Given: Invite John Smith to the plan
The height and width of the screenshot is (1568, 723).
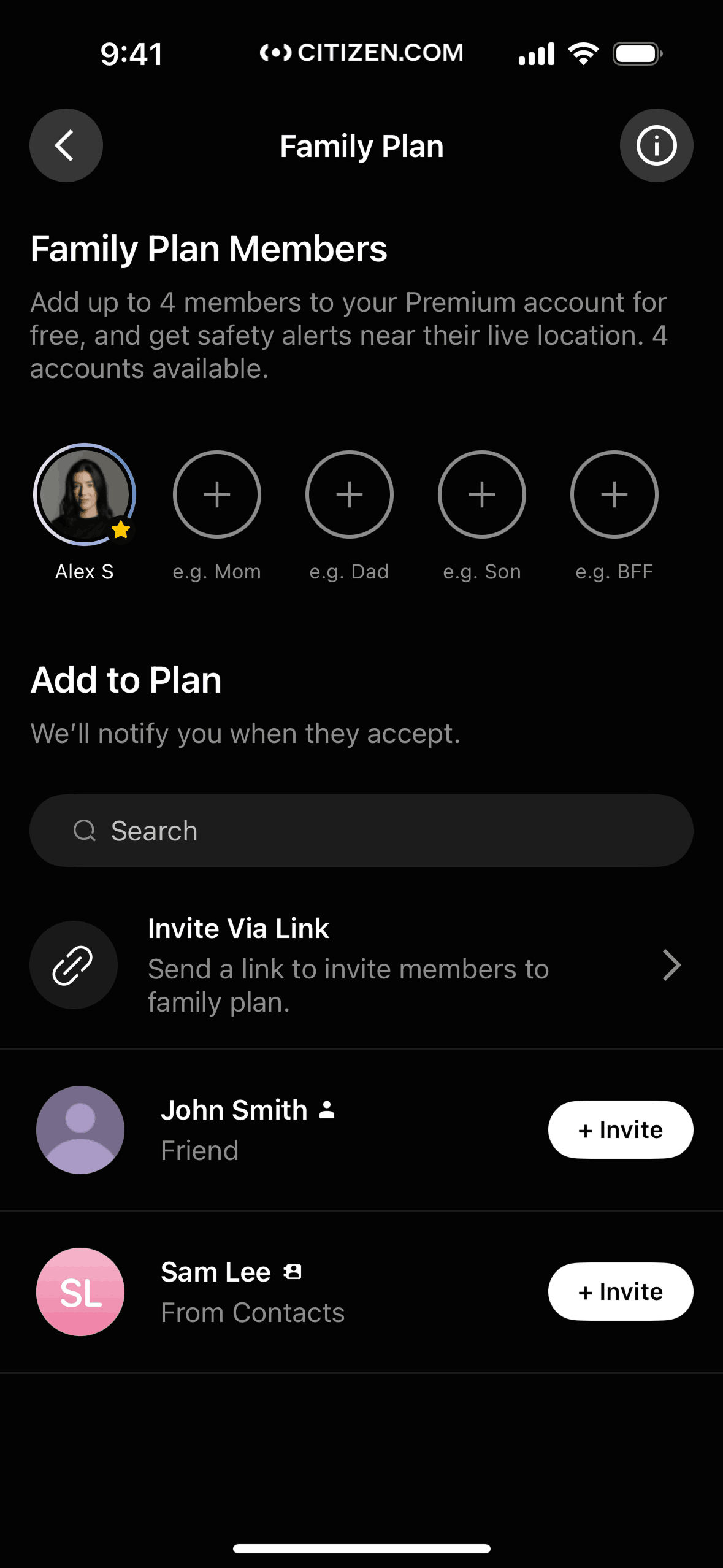Looking at the screenshot, I should [621, 1129].
